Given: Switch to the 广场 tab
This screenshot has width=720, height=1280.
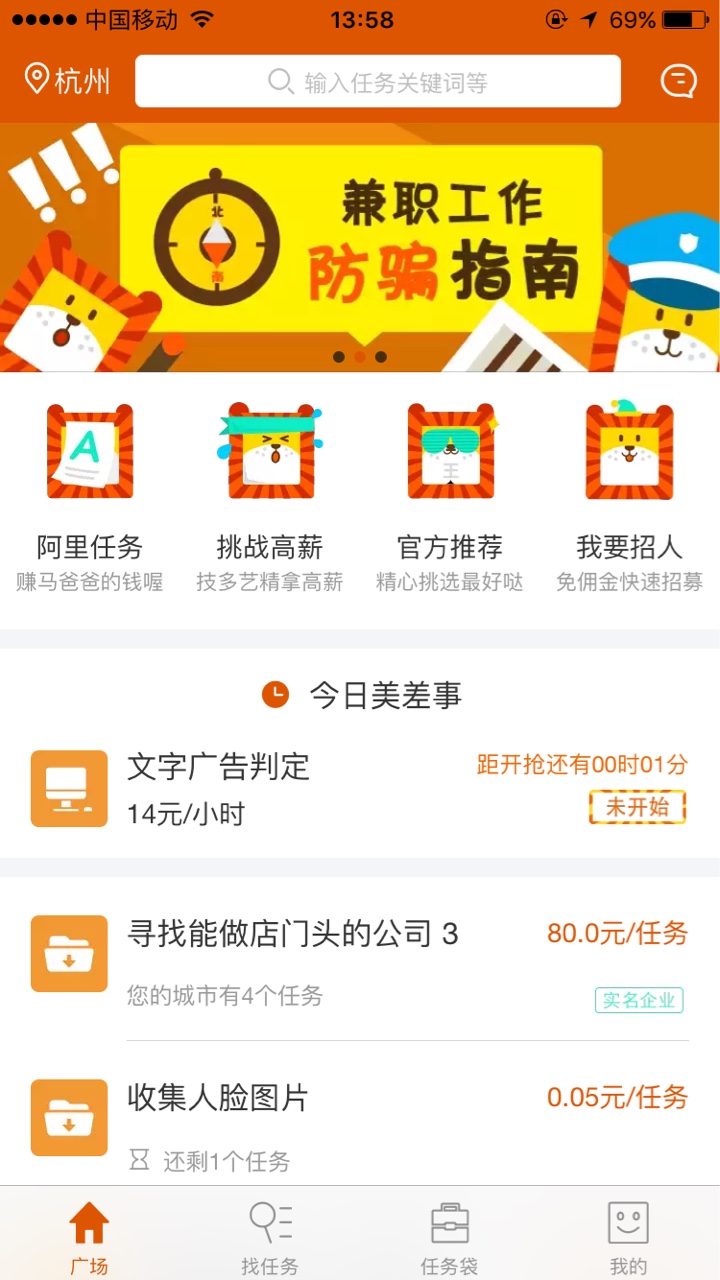Looking at the screenshot, I should point(89,1236).
